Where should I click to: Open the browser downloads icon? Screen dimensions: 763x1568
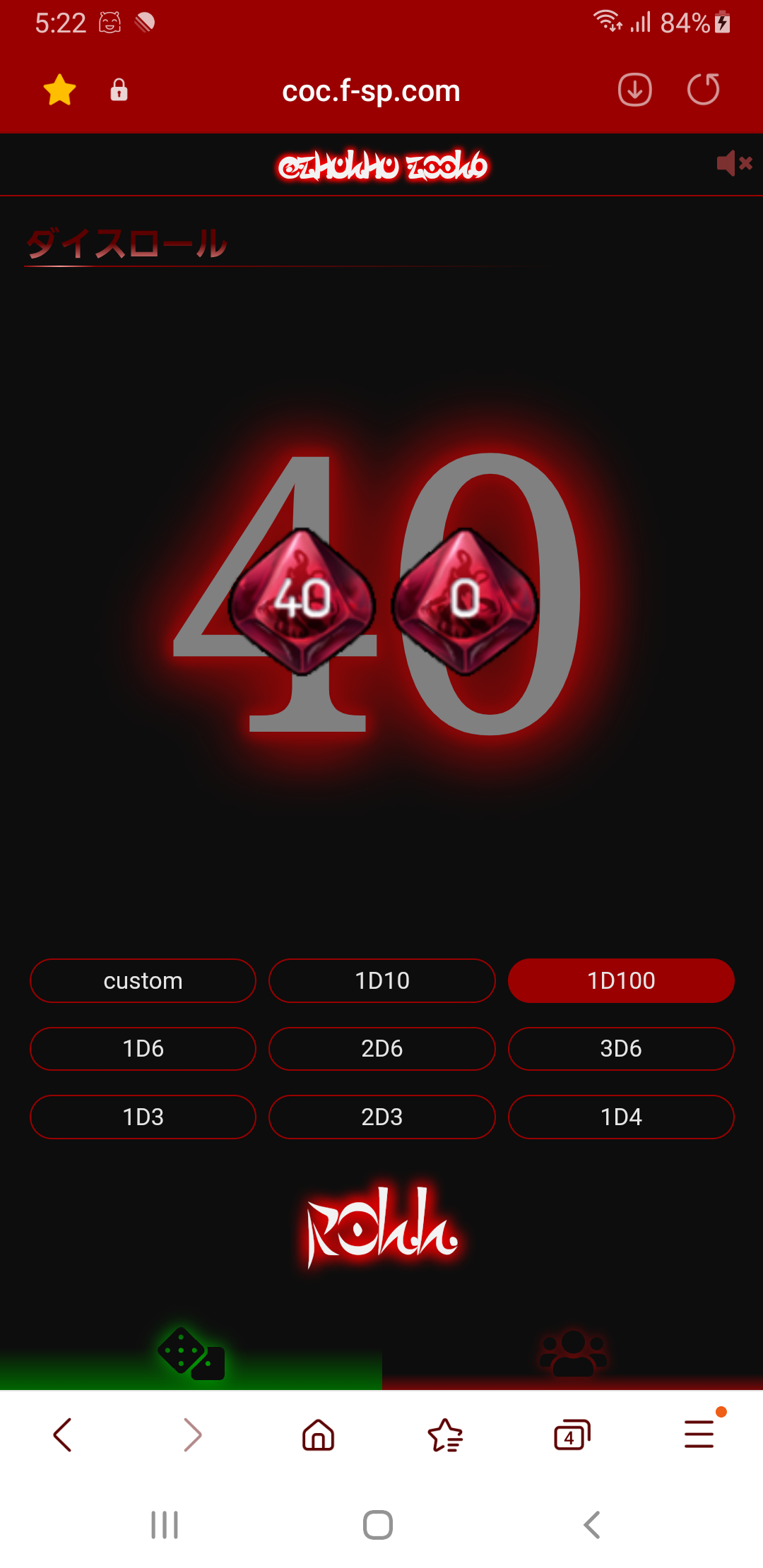[634, 90]
